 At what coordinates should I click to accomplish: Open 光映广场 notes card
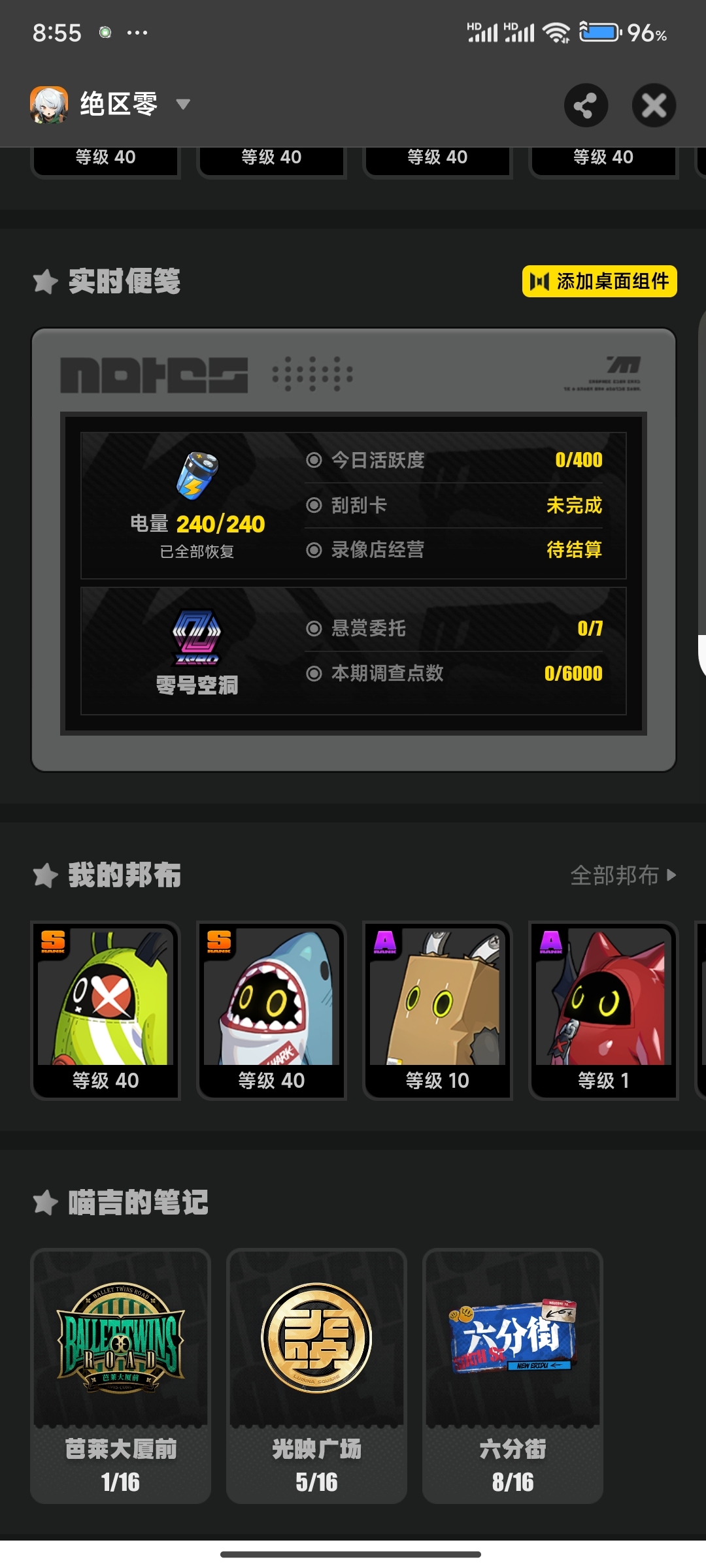(316, 1376)
